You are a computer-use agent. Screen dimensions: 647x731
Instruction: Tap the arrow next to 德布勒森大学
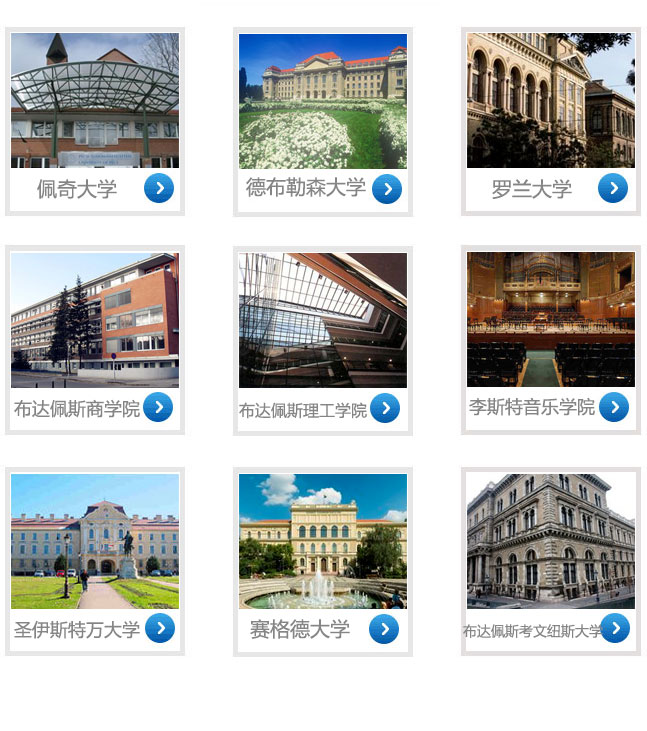(x=387, y=189)
